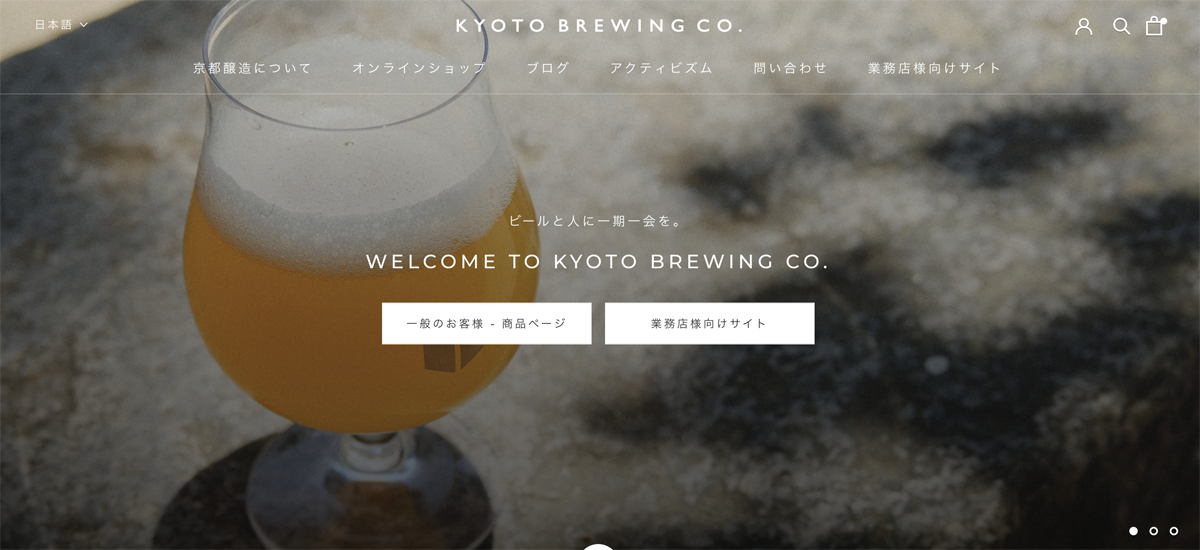
Task: Open the ブログ page
Action: [548, 68]
